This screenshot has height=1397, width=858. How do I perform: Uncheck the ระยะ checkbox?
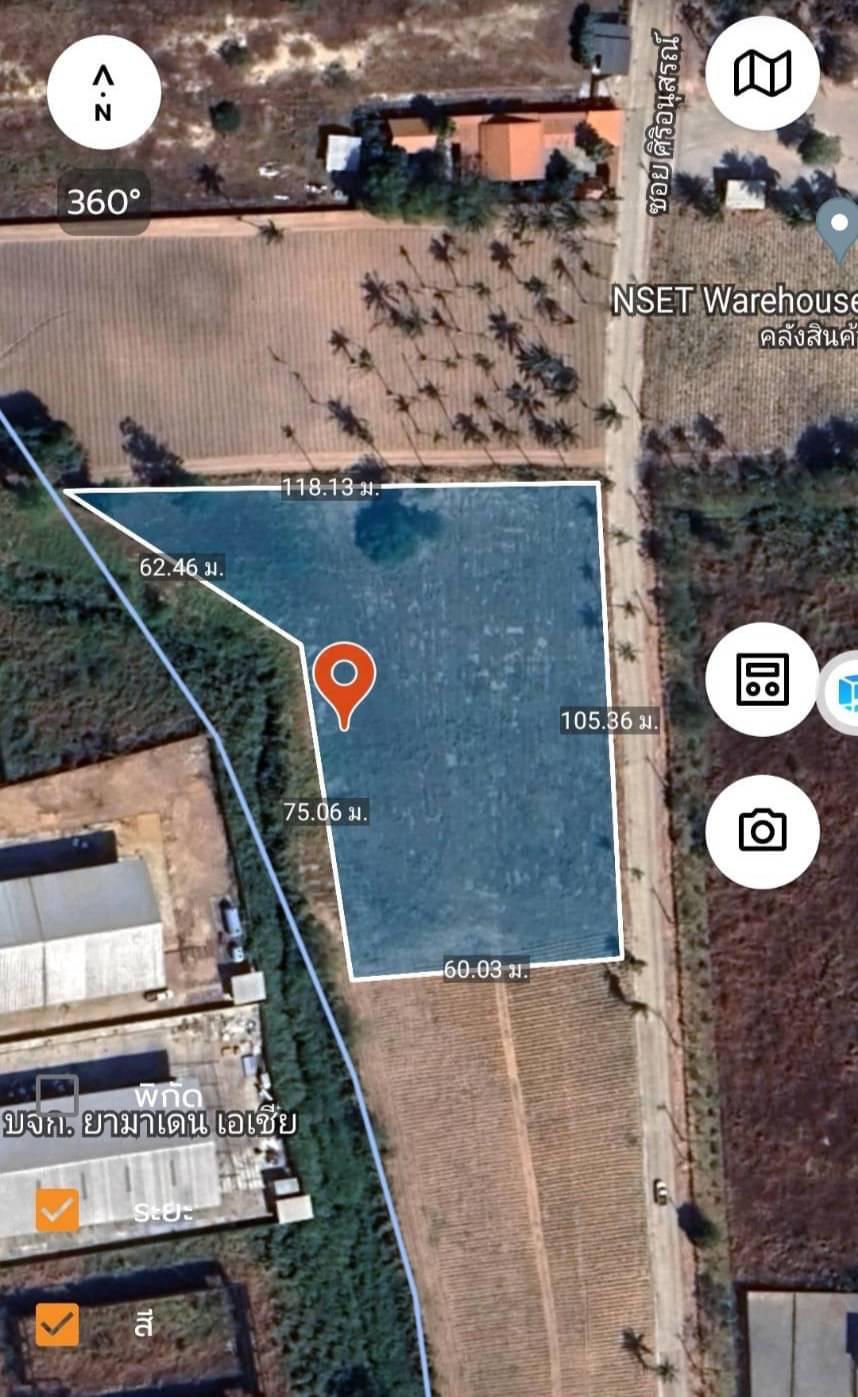tap(57, 1210)
